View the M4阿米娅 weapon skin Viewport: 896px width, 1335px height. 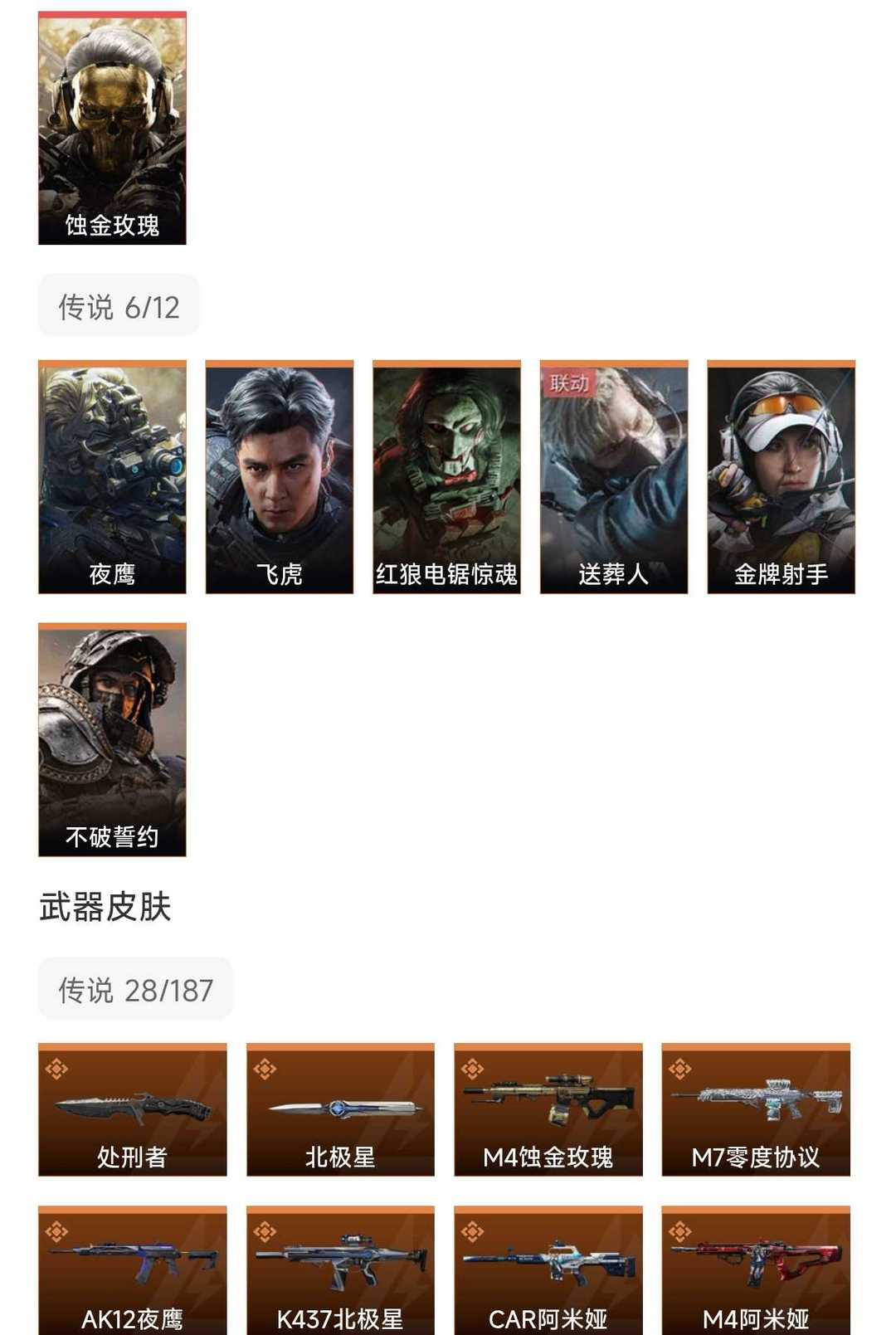point(756,1271)
